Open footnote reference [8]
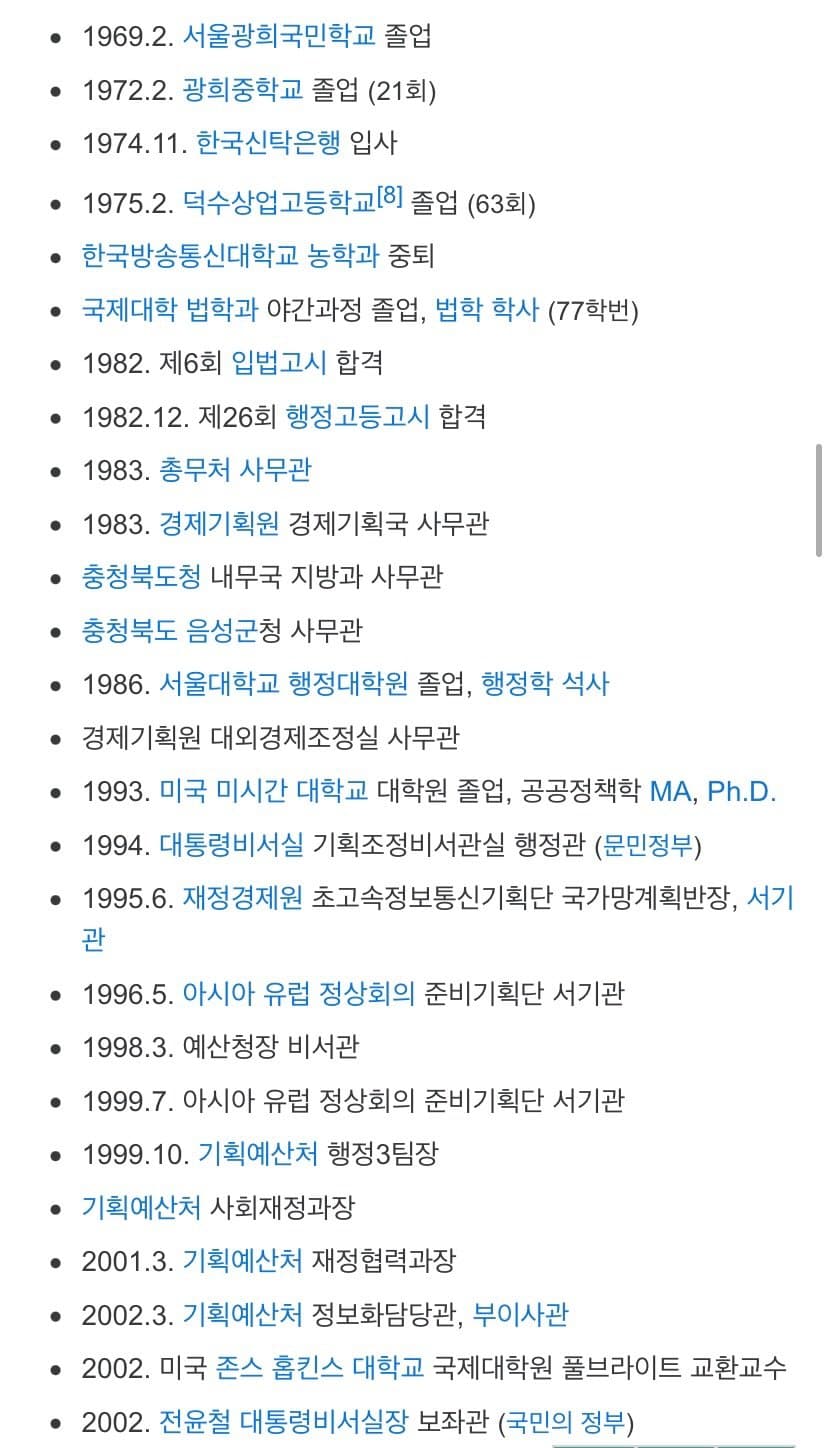 point(390,198)
